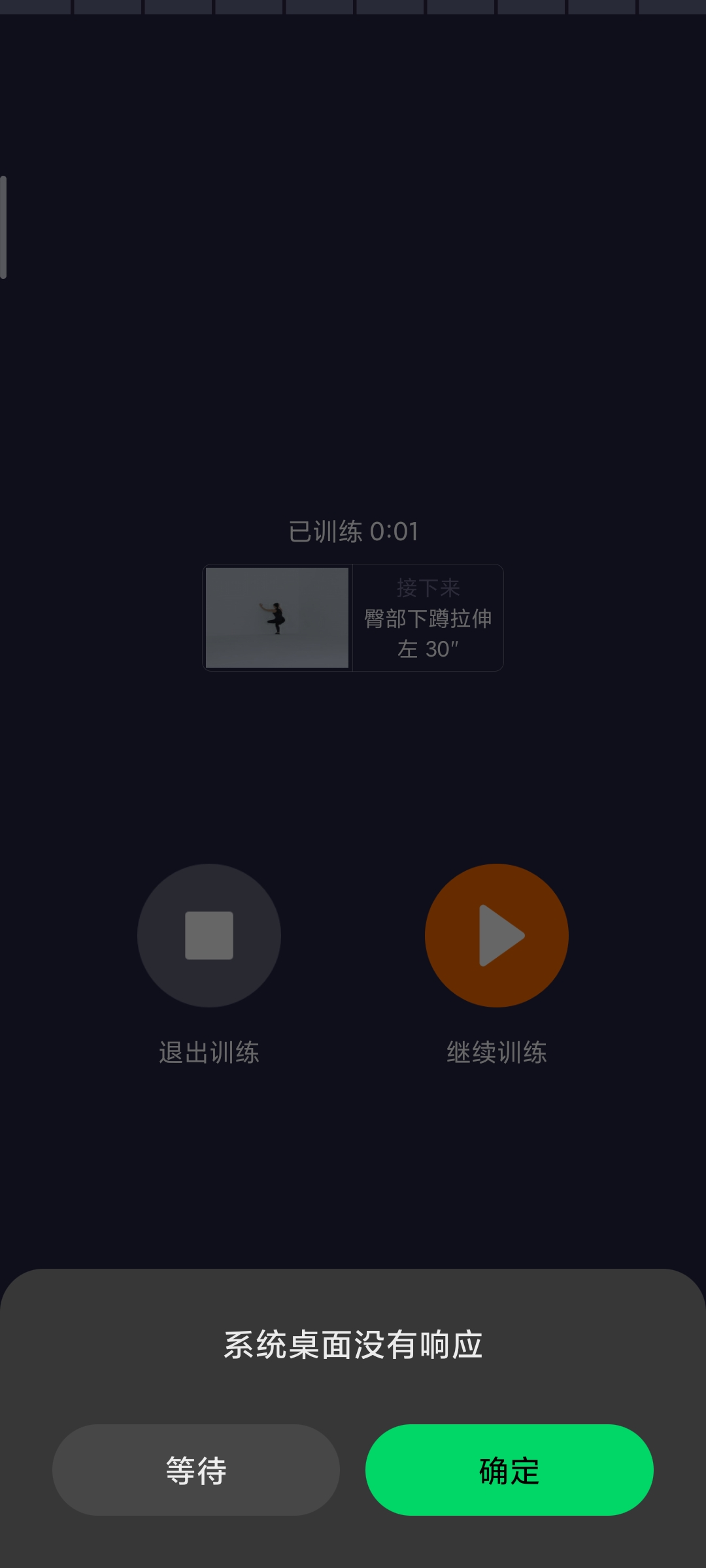Tap 等待 to keep waiting
This screenshot has height=1568, width=706.
(x=195, y=1470)
